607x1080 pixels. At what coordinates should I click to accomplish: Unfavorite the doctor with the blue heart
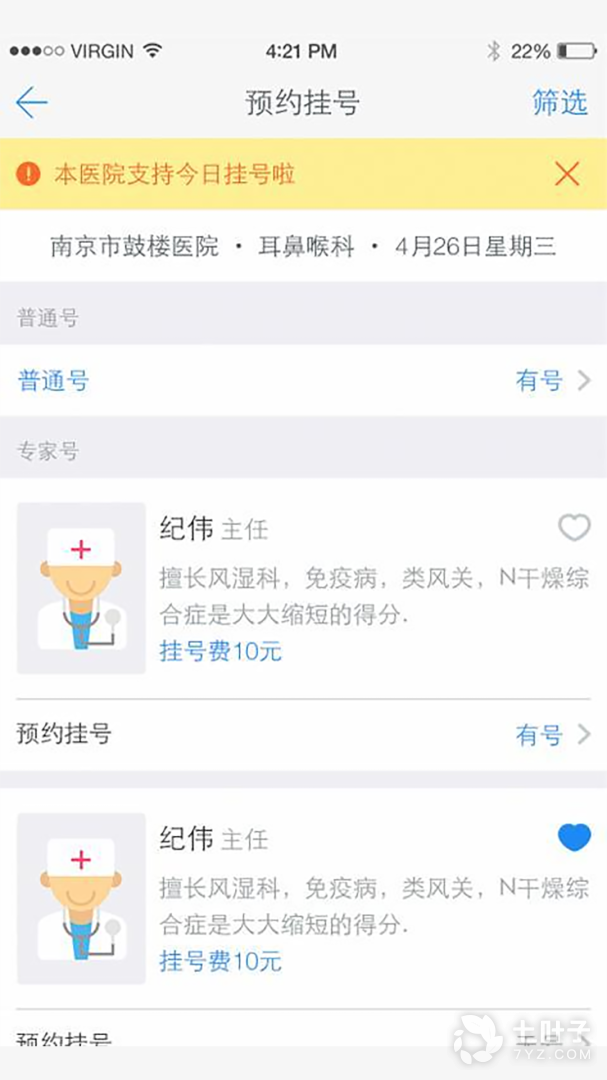[574, 837]
